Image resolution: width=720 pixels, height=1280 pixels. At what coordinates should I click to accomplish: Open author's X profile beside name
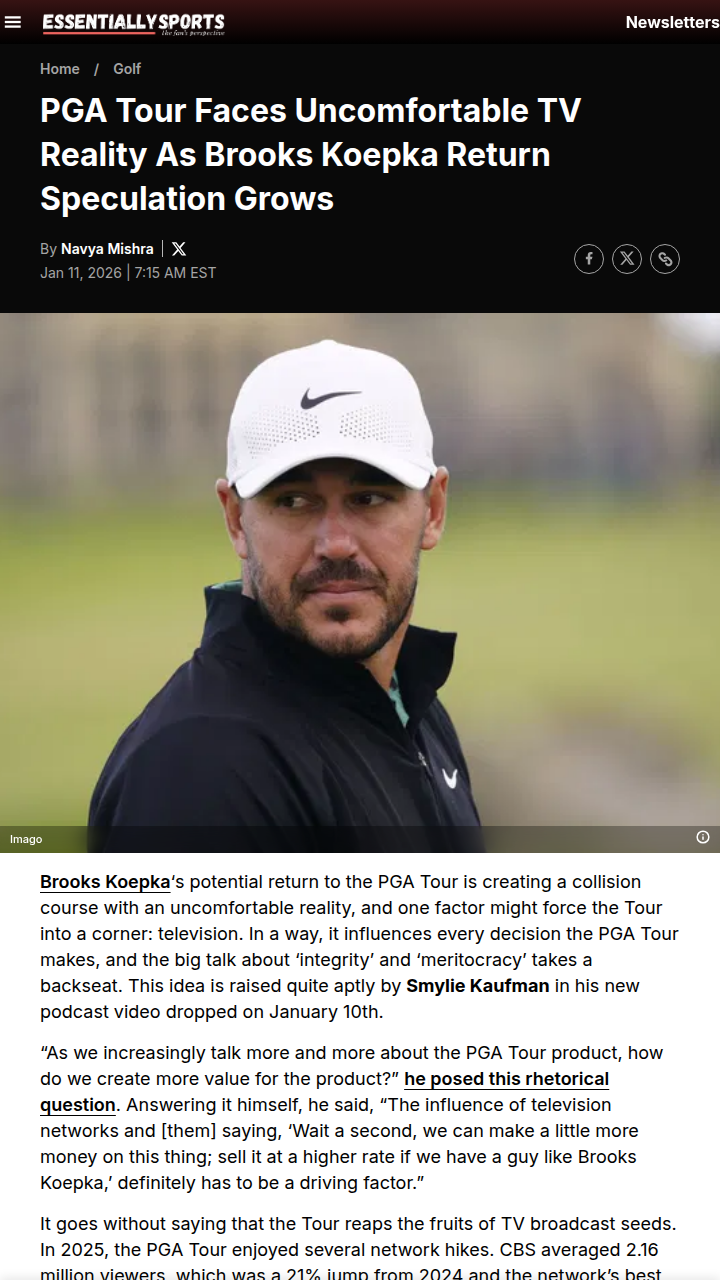pos(179,249)
